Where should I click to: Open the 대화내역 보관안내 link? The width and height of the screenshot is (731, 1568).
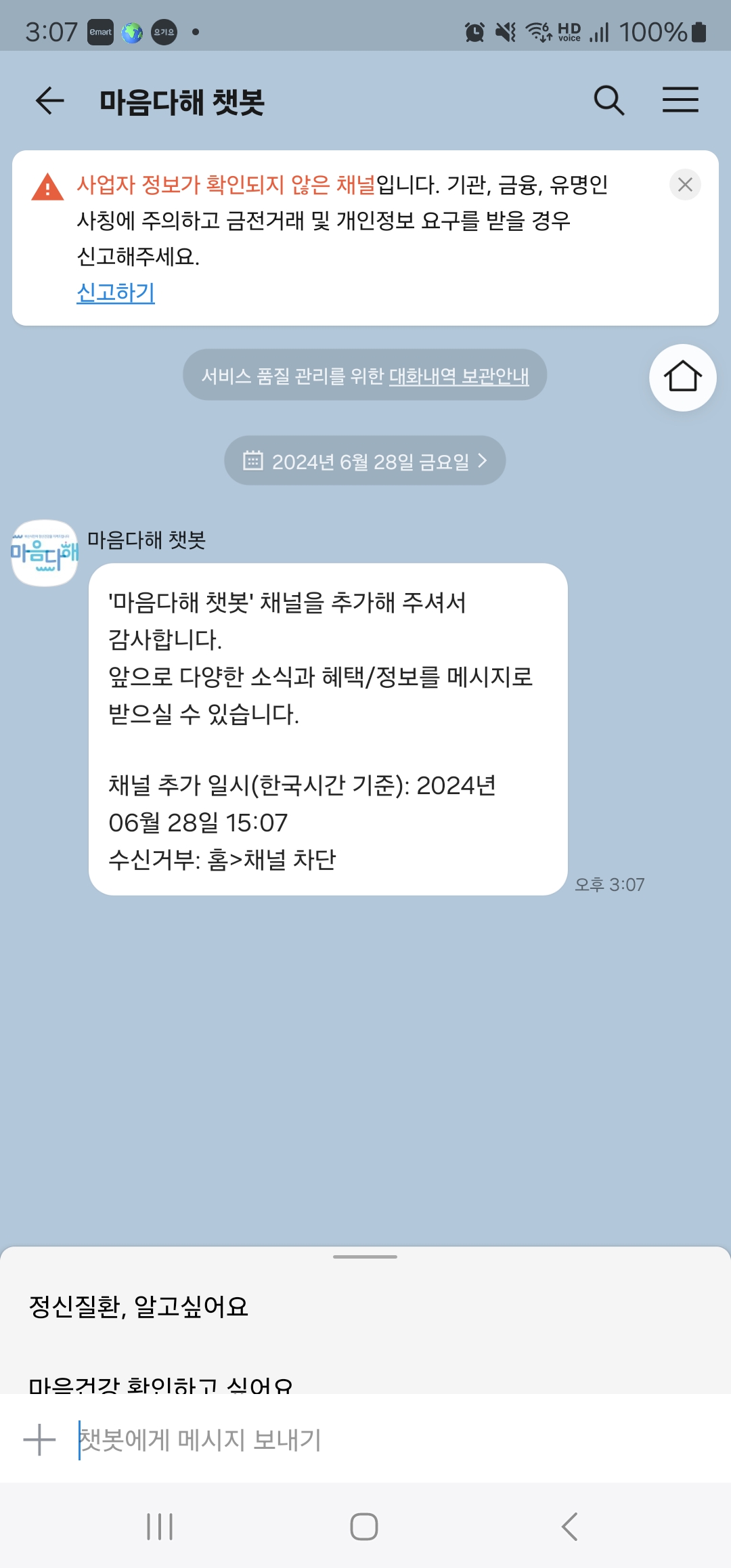[458, 376]
